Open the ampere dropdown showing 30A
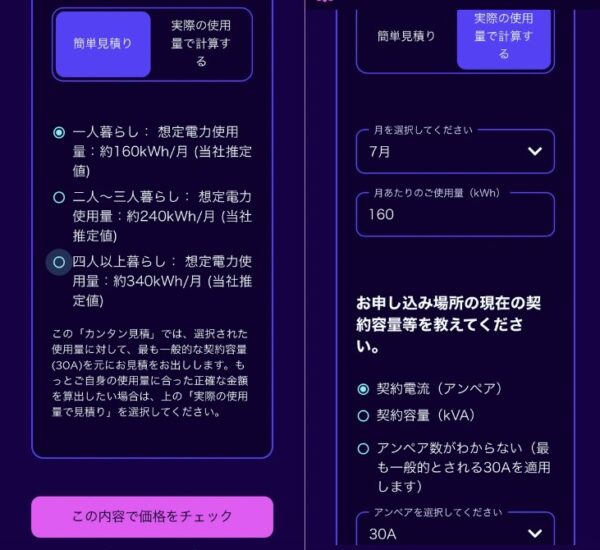 [455, 533]
